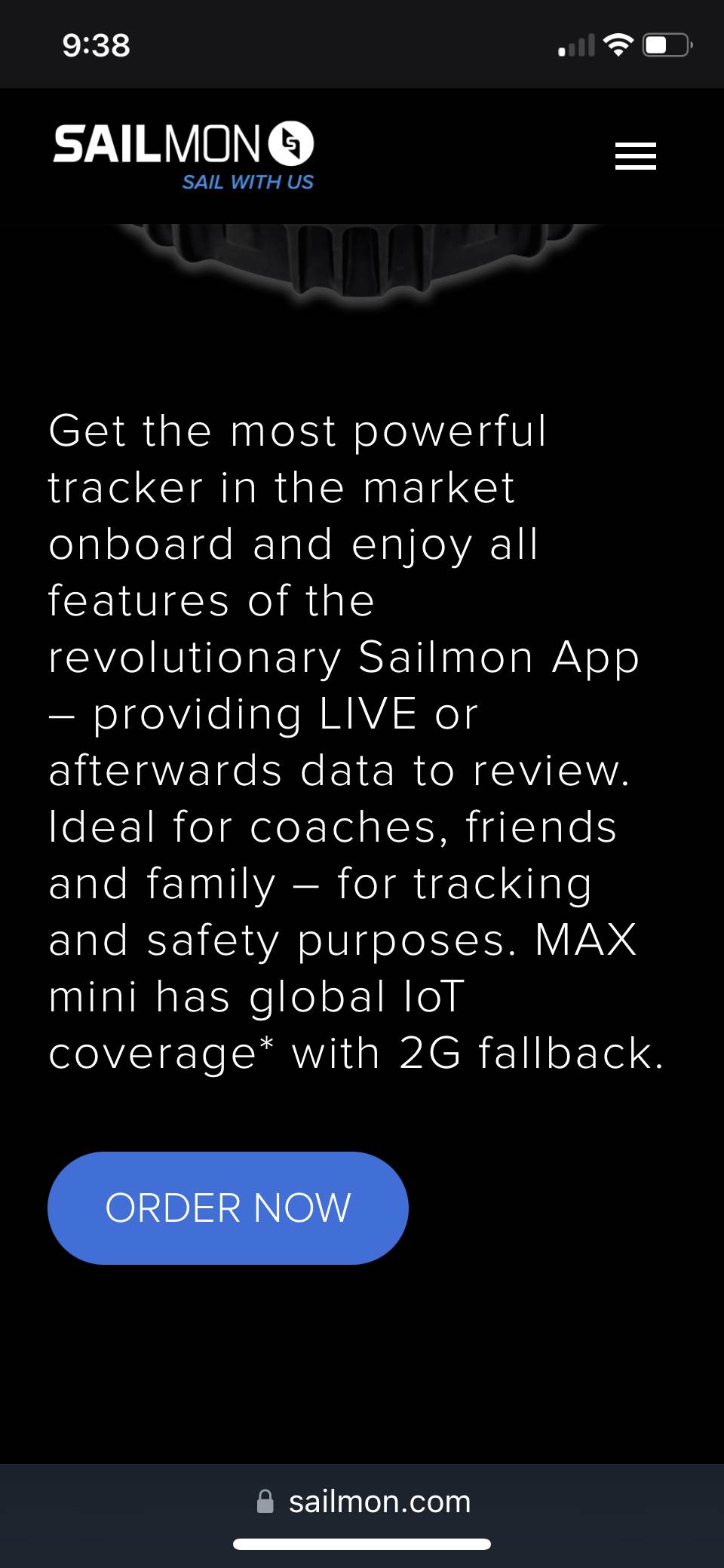Open the hamburger menu
Viewport: 724px width, 1568px height.
tap(635, 156)
